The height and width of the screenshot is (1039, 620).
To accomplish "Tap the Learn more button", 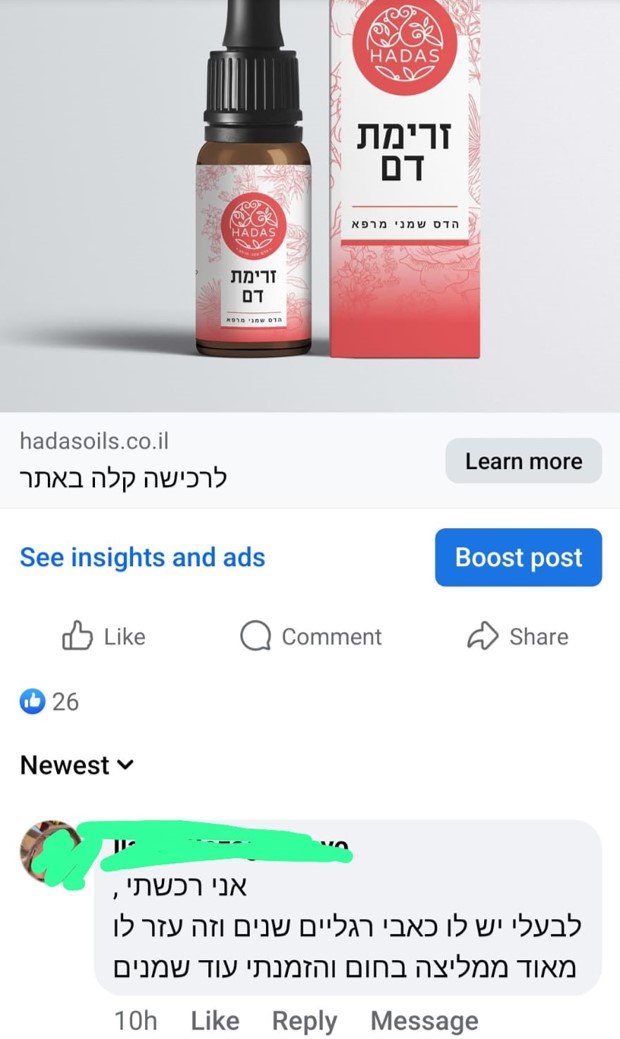I will [x=523, y=461].
